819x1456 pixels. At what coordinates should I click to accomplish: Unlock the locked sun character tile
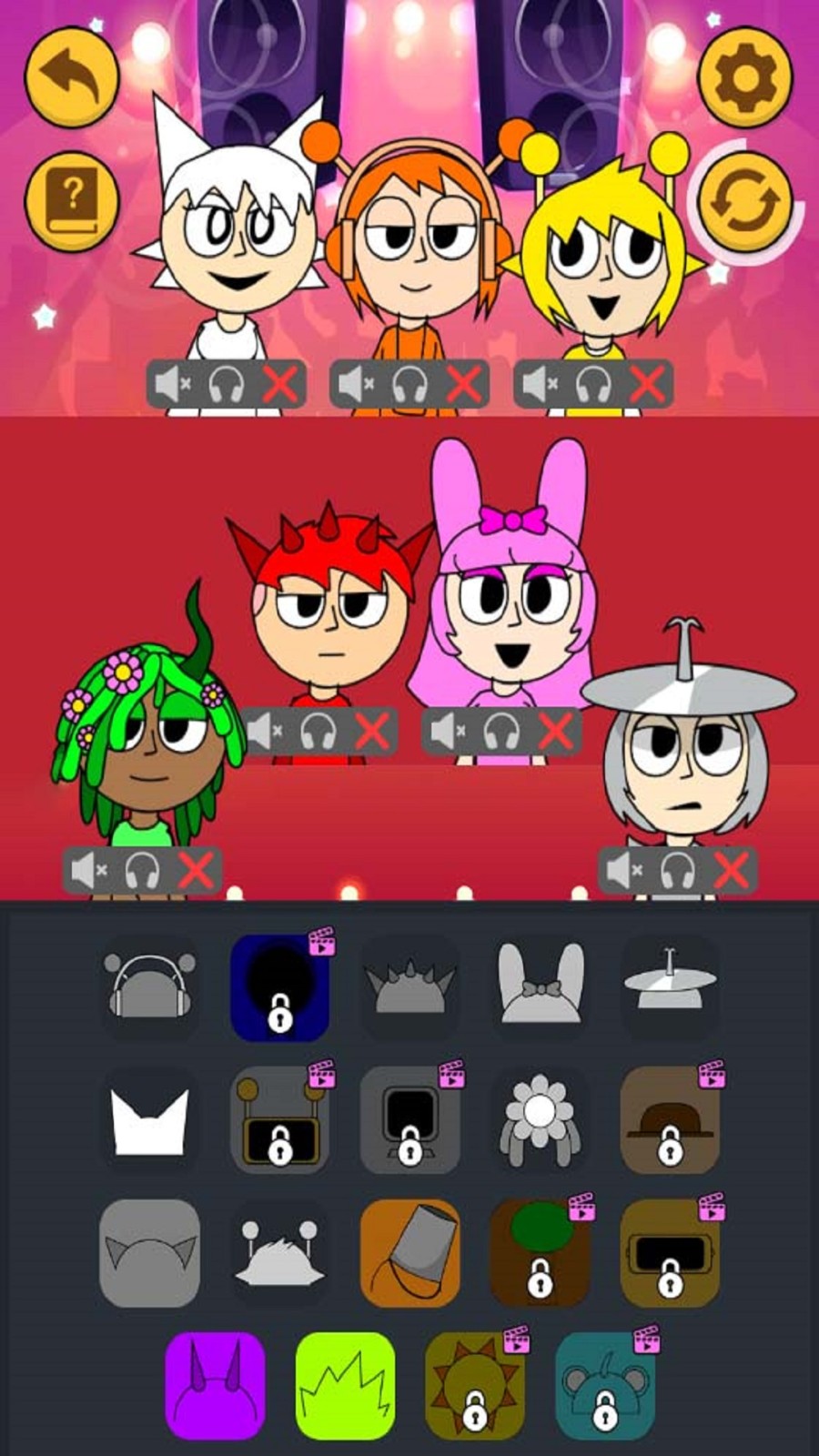tap(474, 1385)
